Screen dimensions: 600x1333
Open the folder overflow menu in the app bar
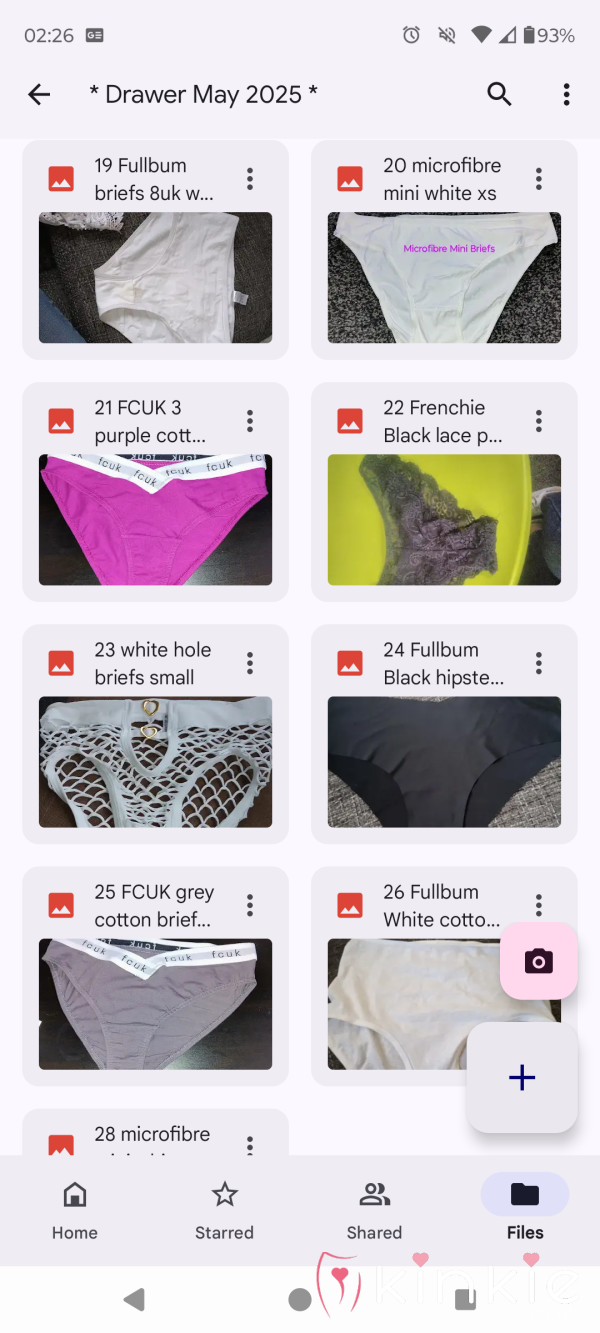(566, 94)
